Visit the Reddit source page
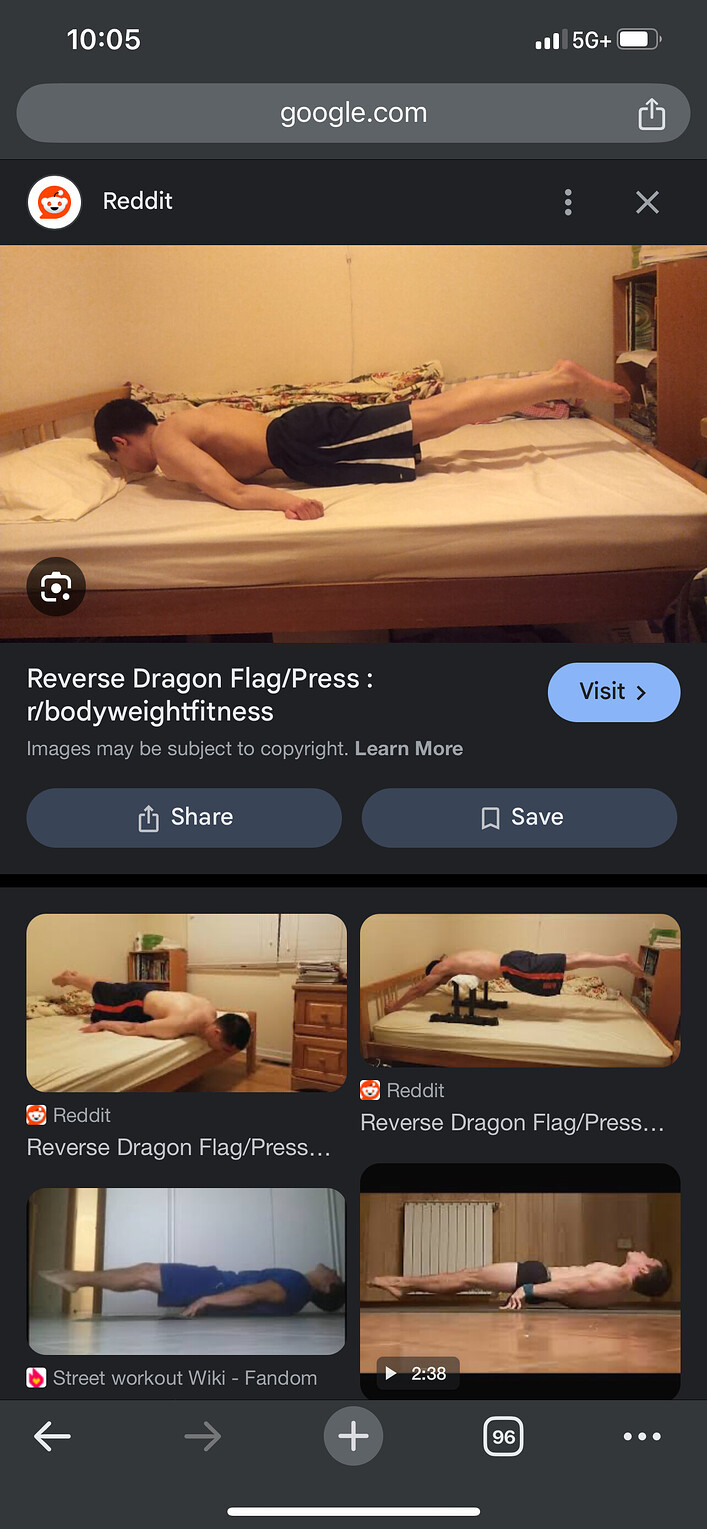The image size is (707, 1529). click(x=613, y=692)
